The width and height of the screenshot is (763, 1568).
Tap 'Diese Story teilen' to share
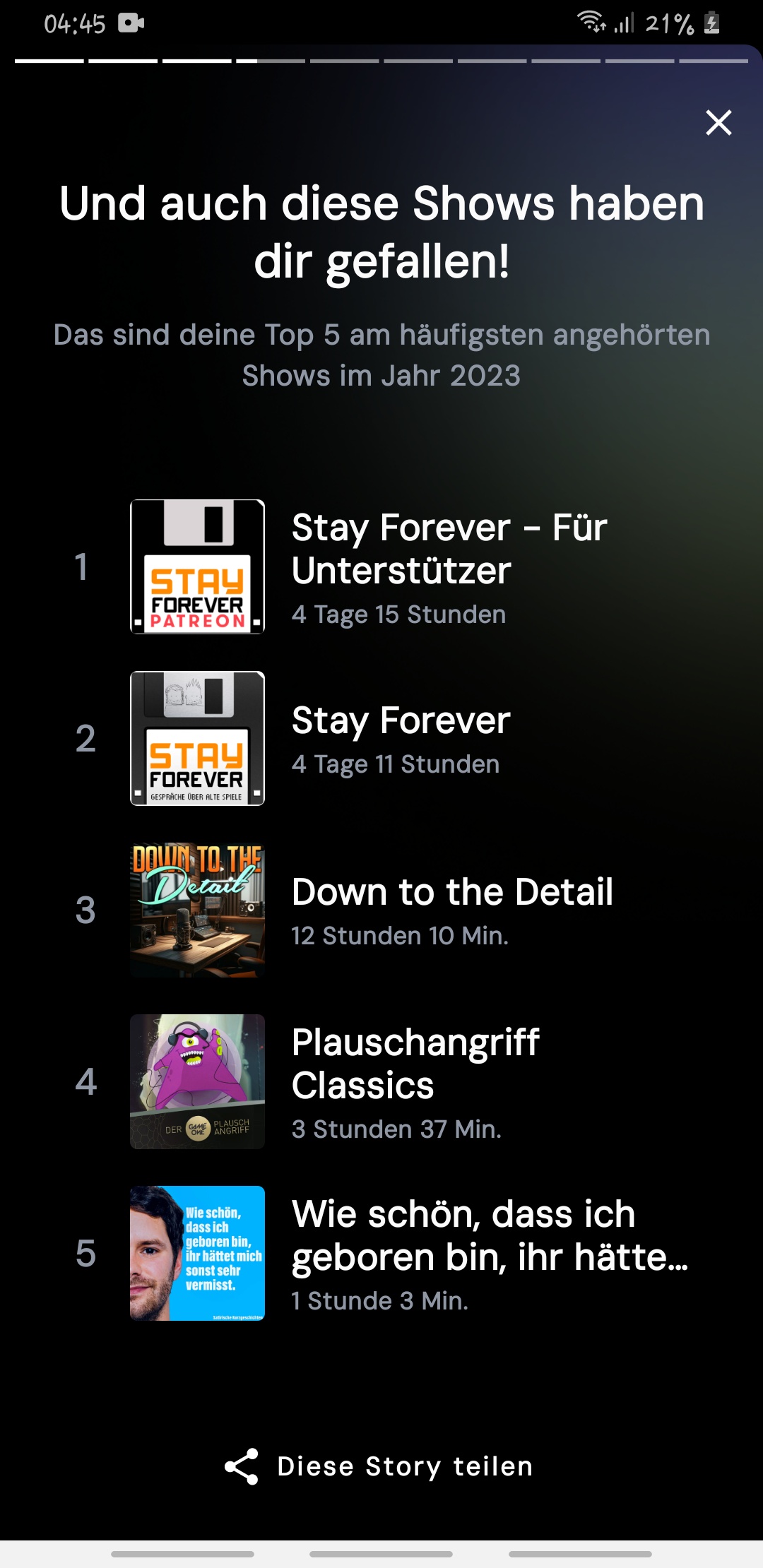[379, 1467]
